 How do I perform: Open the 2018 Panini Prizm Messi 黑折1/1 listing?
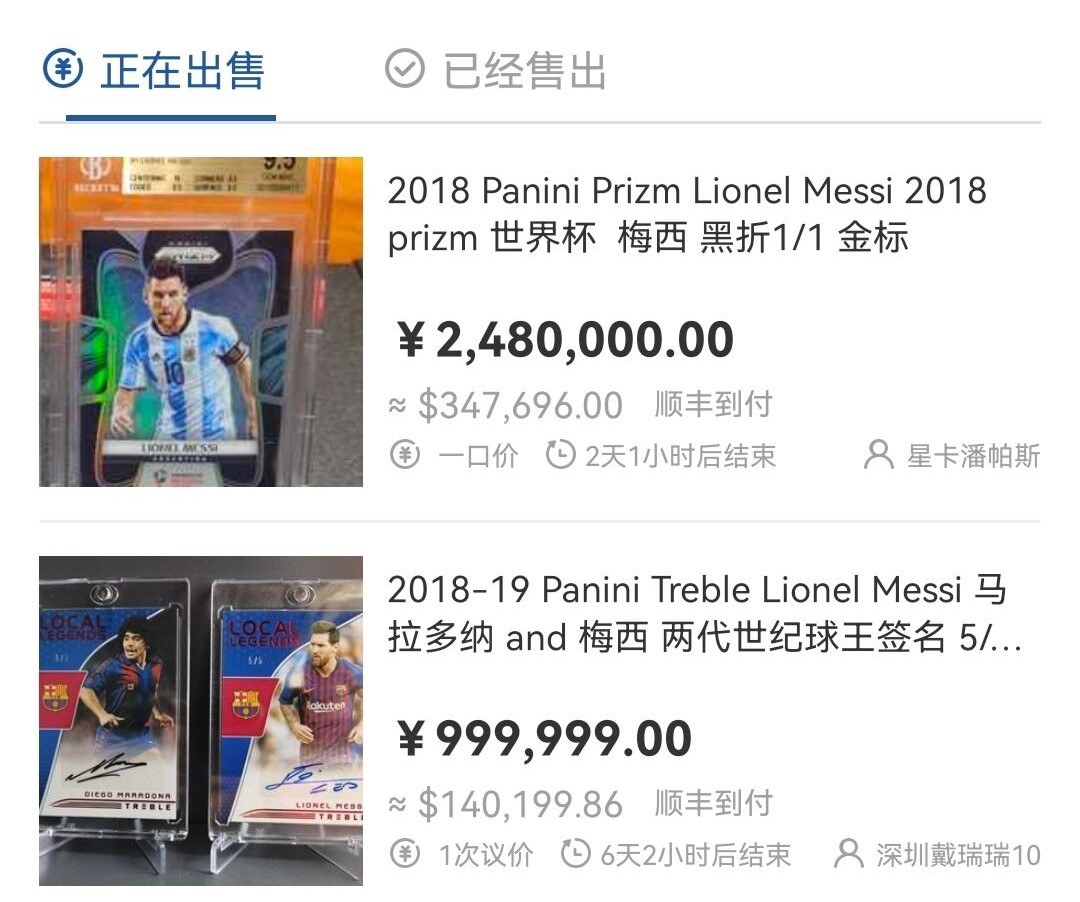pos(686,214)
